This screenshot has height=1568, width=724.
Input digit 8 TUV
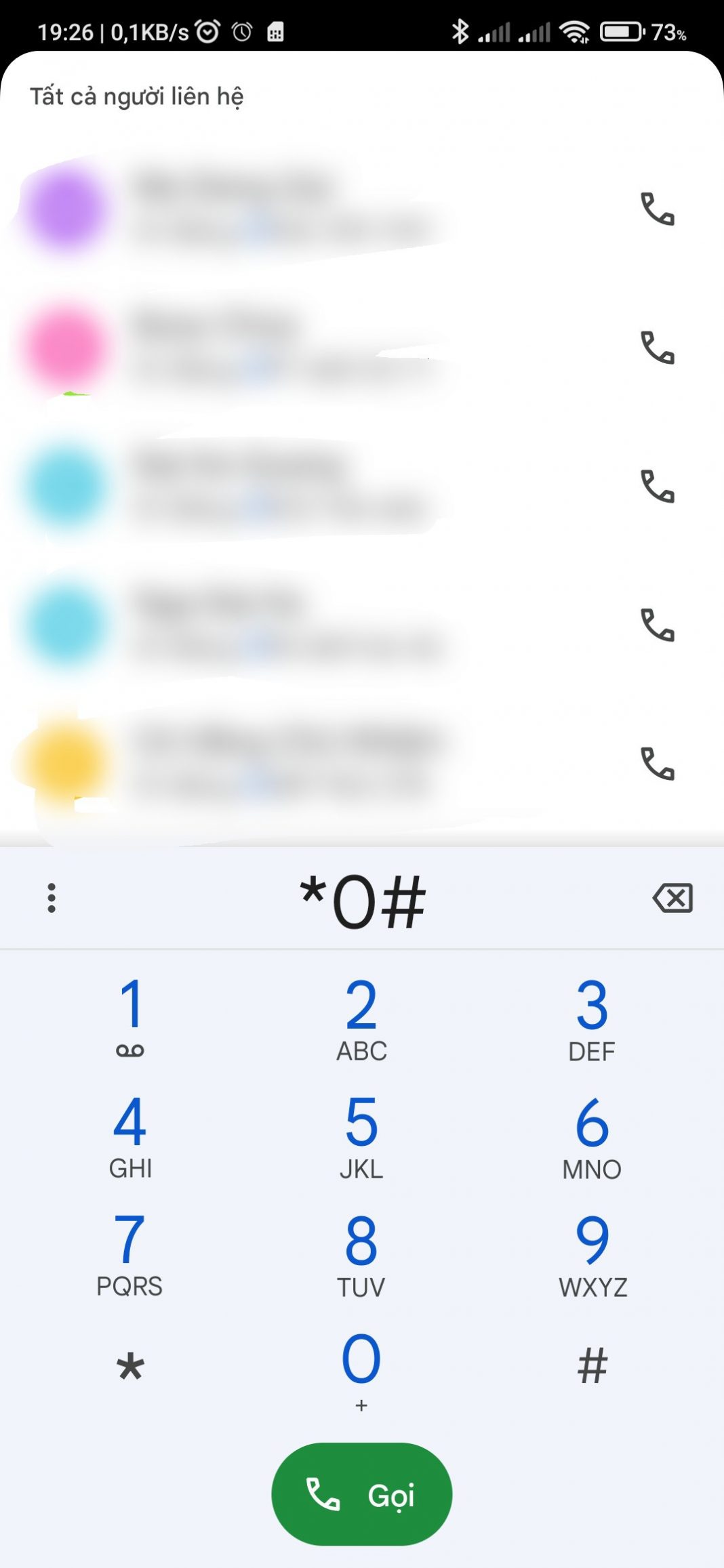tap(361, 1252)
